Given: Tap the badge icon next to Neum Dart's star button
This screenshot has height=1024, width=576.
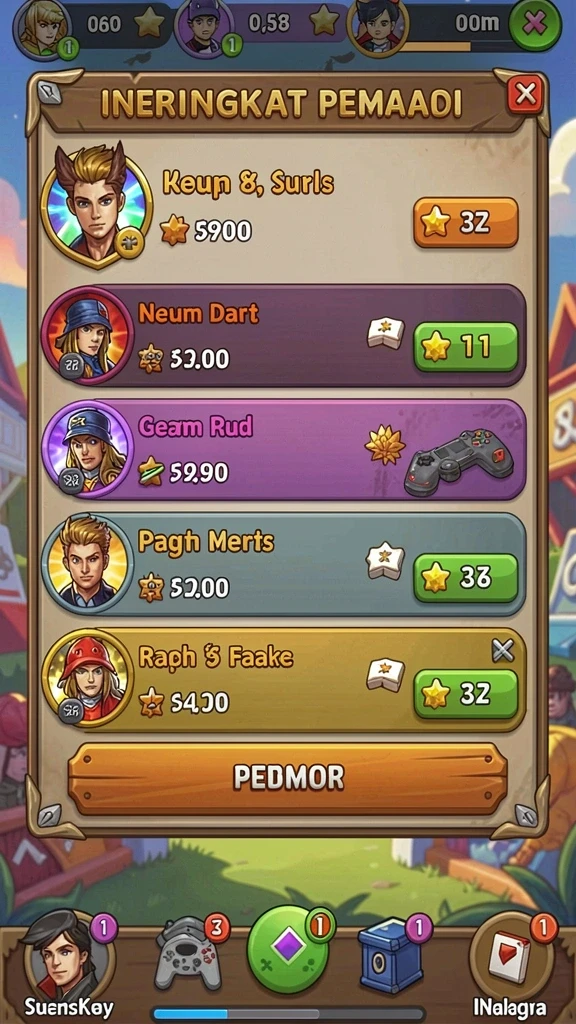Looking at the screenshot, I should 385,333.
